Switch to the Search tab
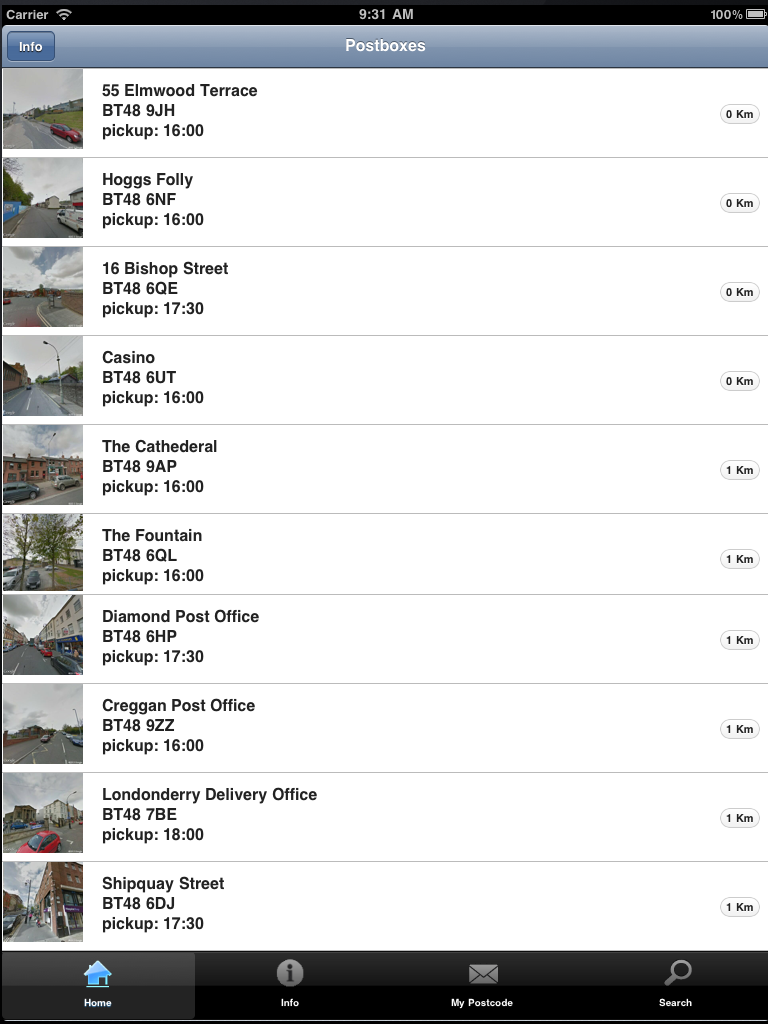The height and width of the screenshot is (1024, 768). (675, 985)
